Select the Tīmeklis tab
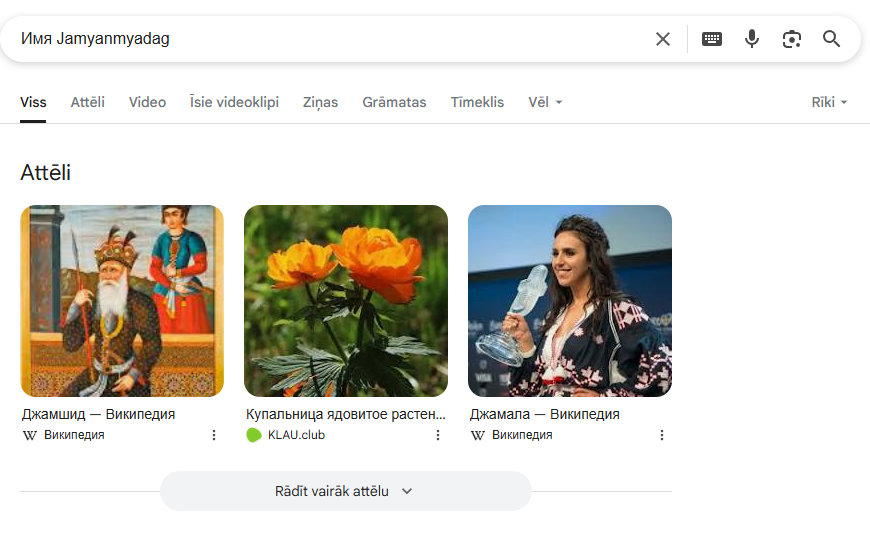This screenshot has height=533, width=870. (477, 102)
